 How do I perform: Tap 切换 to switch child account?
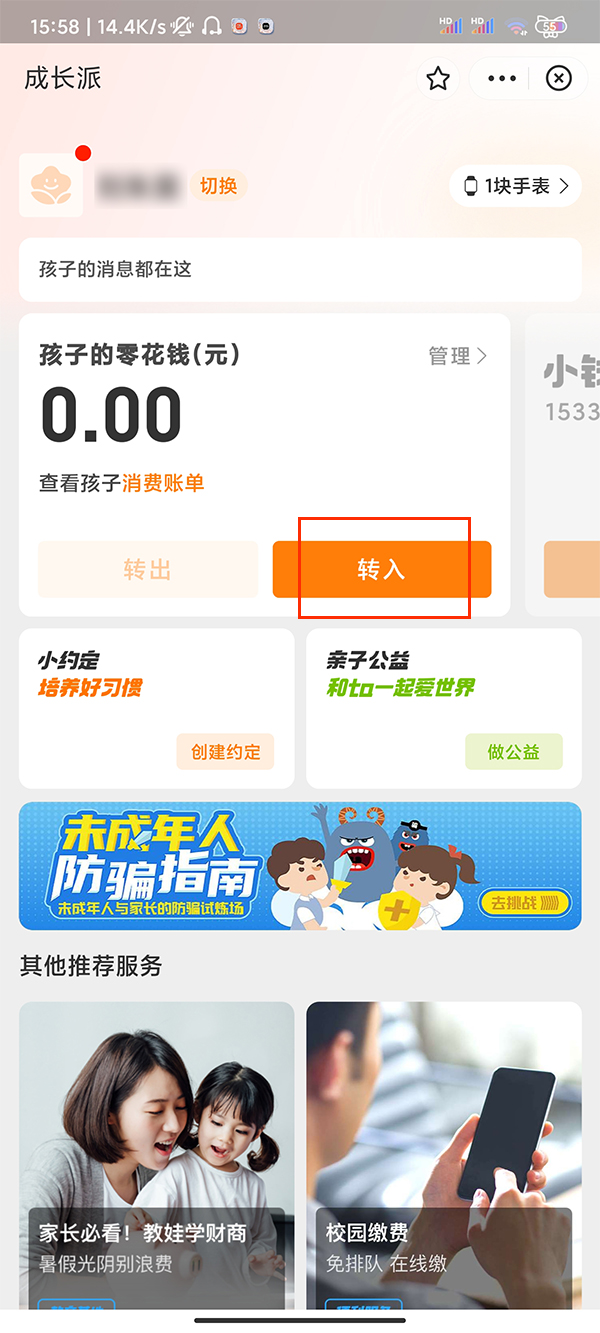(x=218, y=186)
